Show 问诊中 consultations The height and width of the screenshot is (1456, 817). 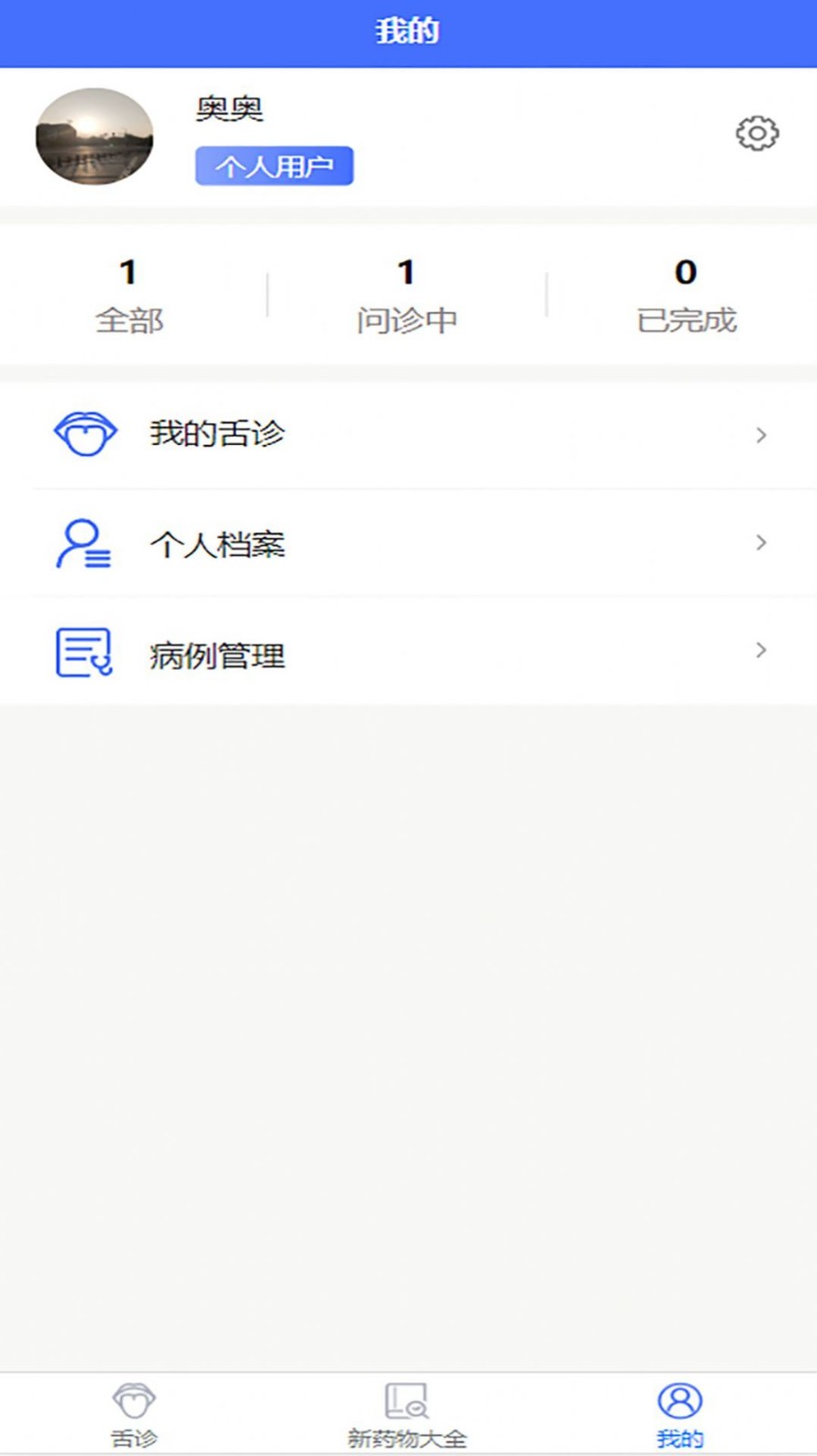[407, 296]
